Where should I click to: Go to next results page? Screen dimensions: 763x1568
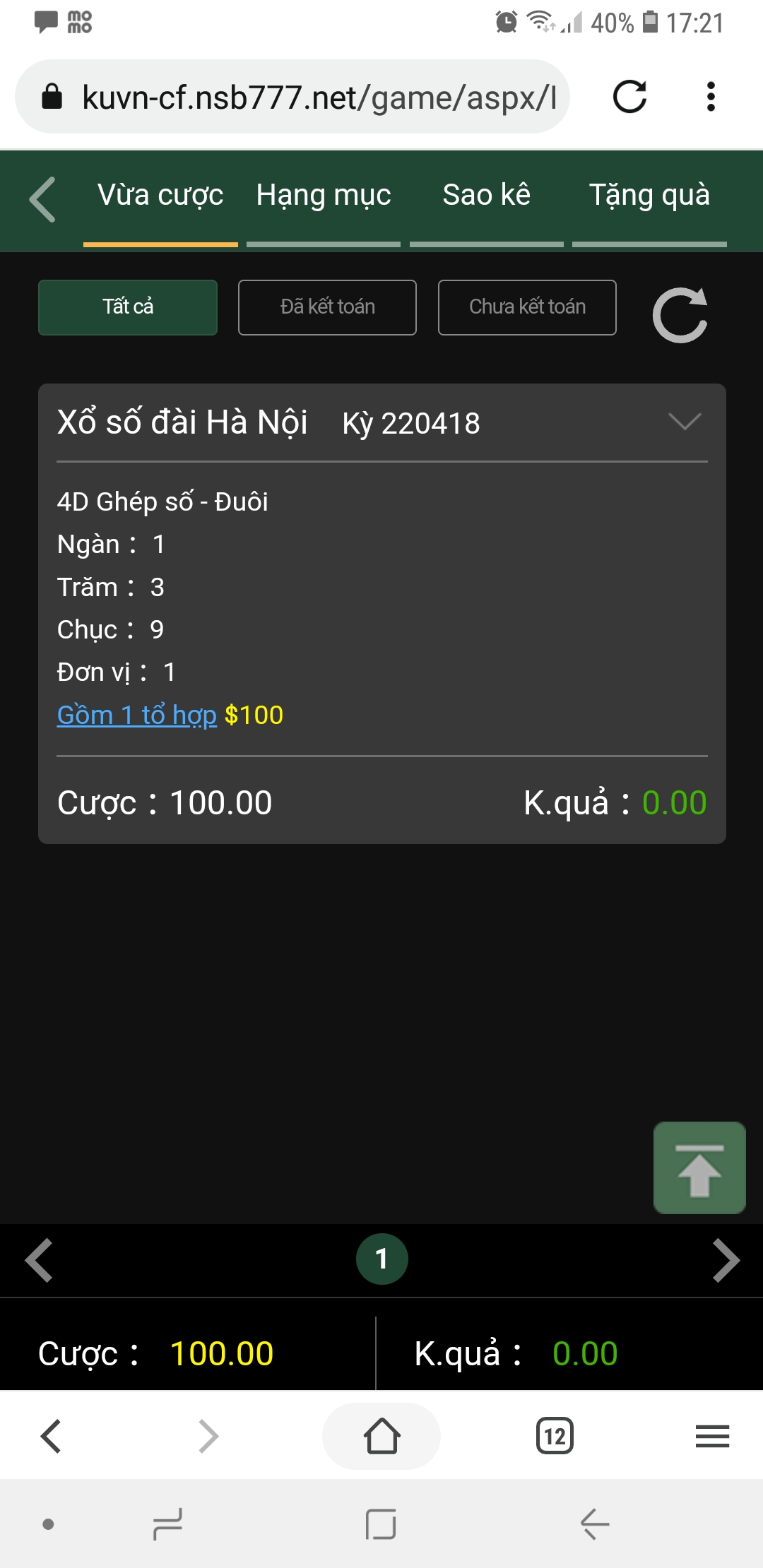point(726,1260)
